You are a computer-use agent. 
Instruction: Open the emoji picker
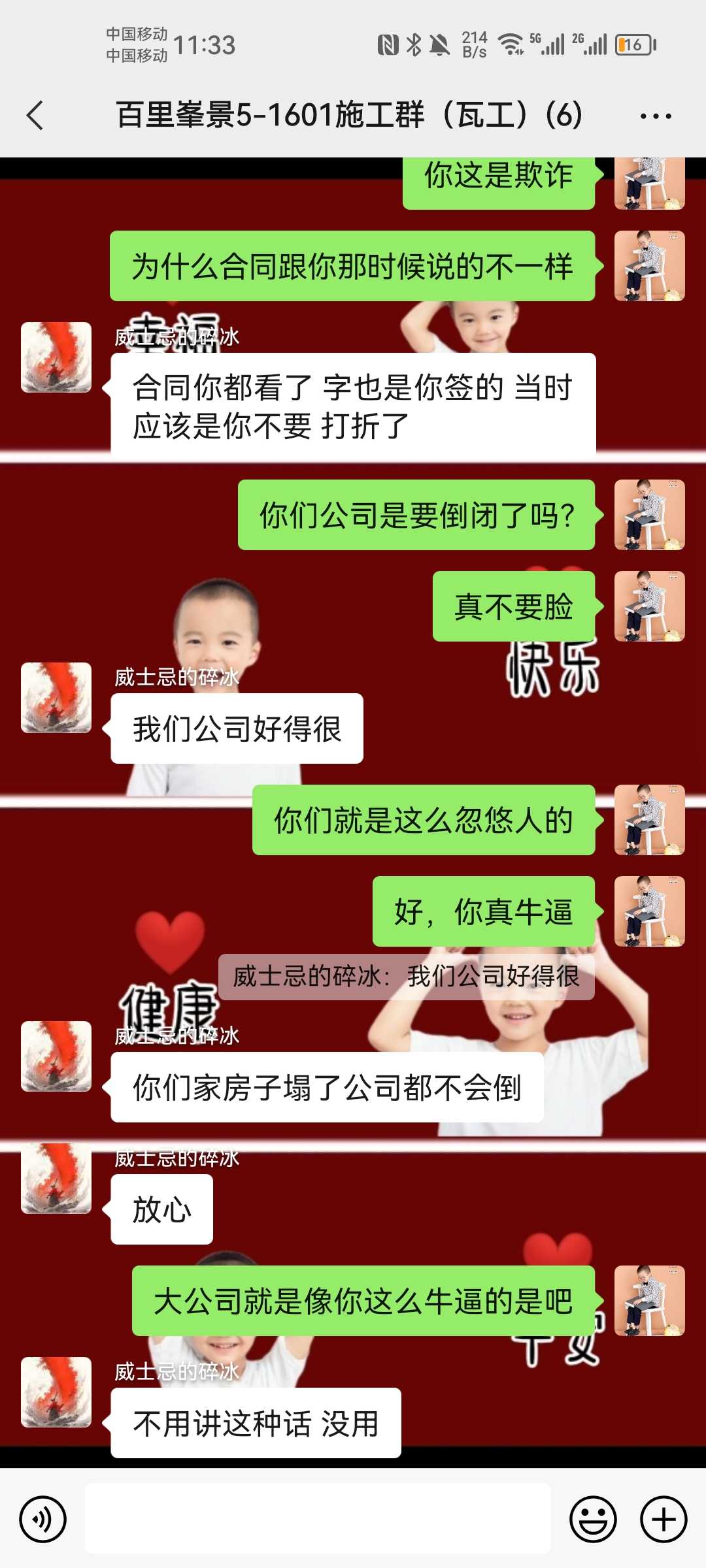(593, 1519)
